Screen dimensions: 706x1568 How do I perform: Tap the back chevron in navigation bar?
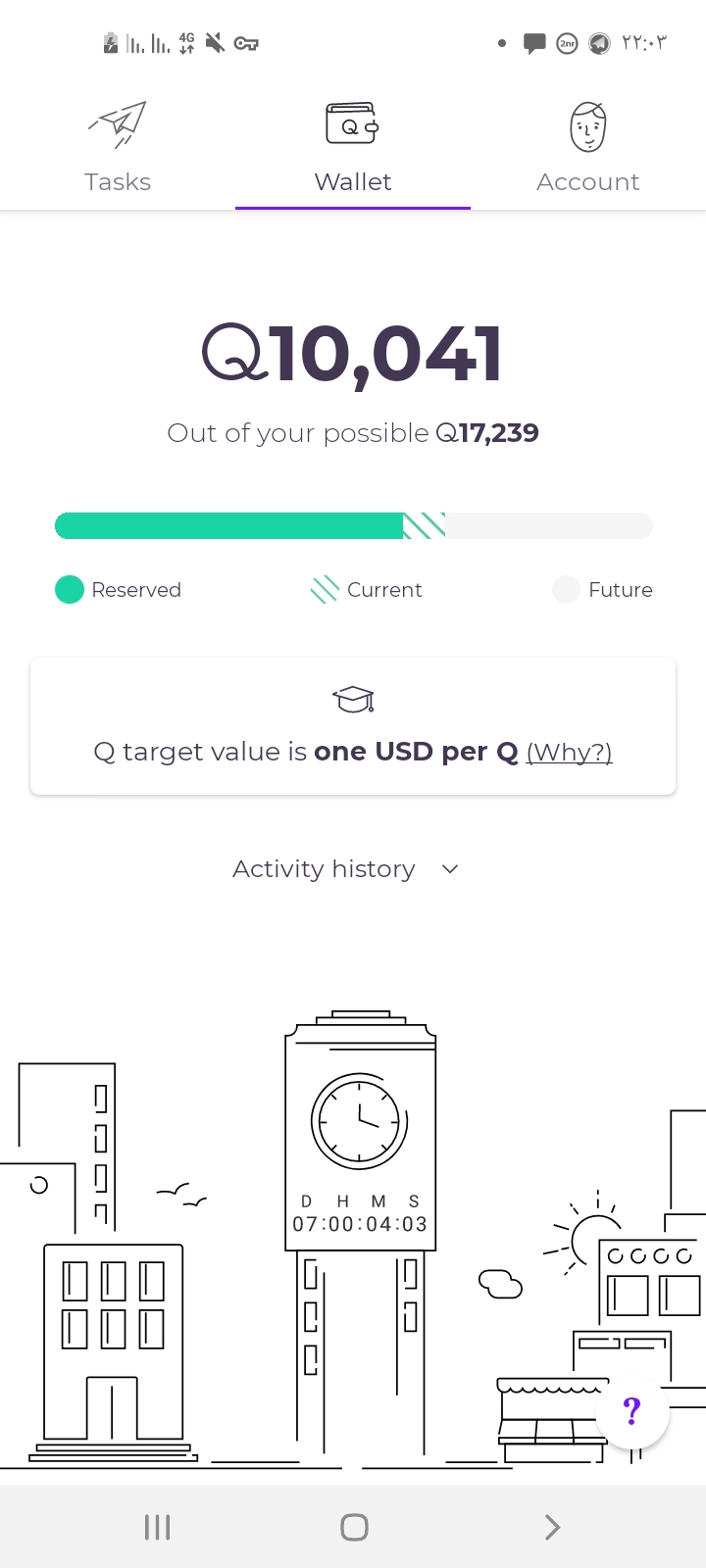pos(551,1526)
